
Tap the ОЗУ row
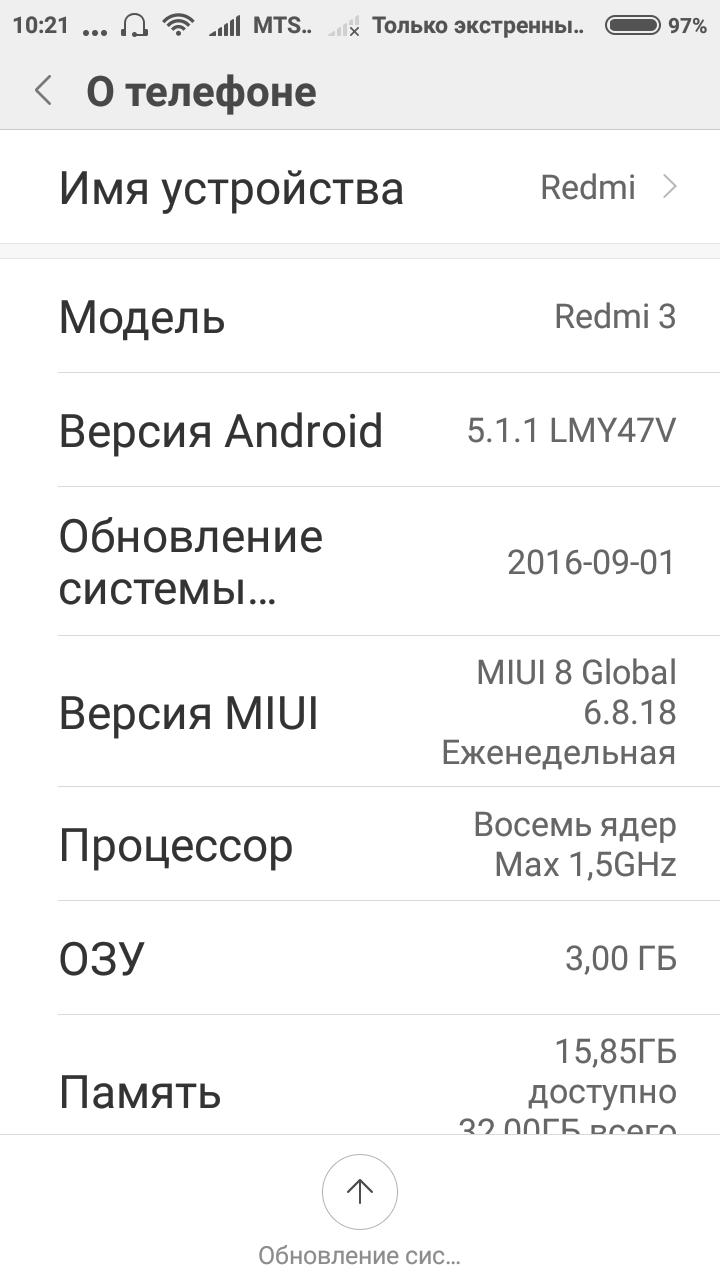tap(360, 958)
